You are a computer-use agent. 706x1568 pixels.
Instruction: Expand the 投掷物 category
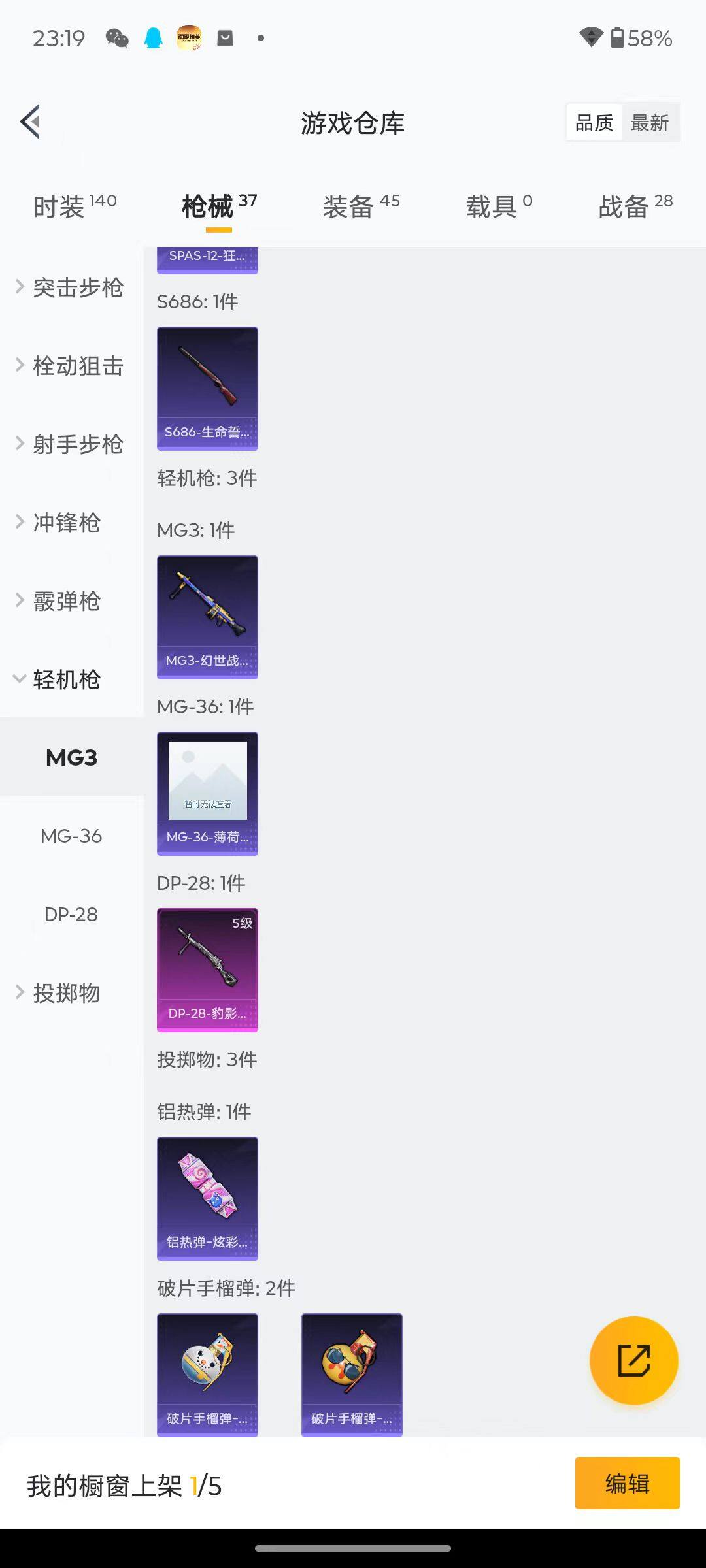pos(65,994)
